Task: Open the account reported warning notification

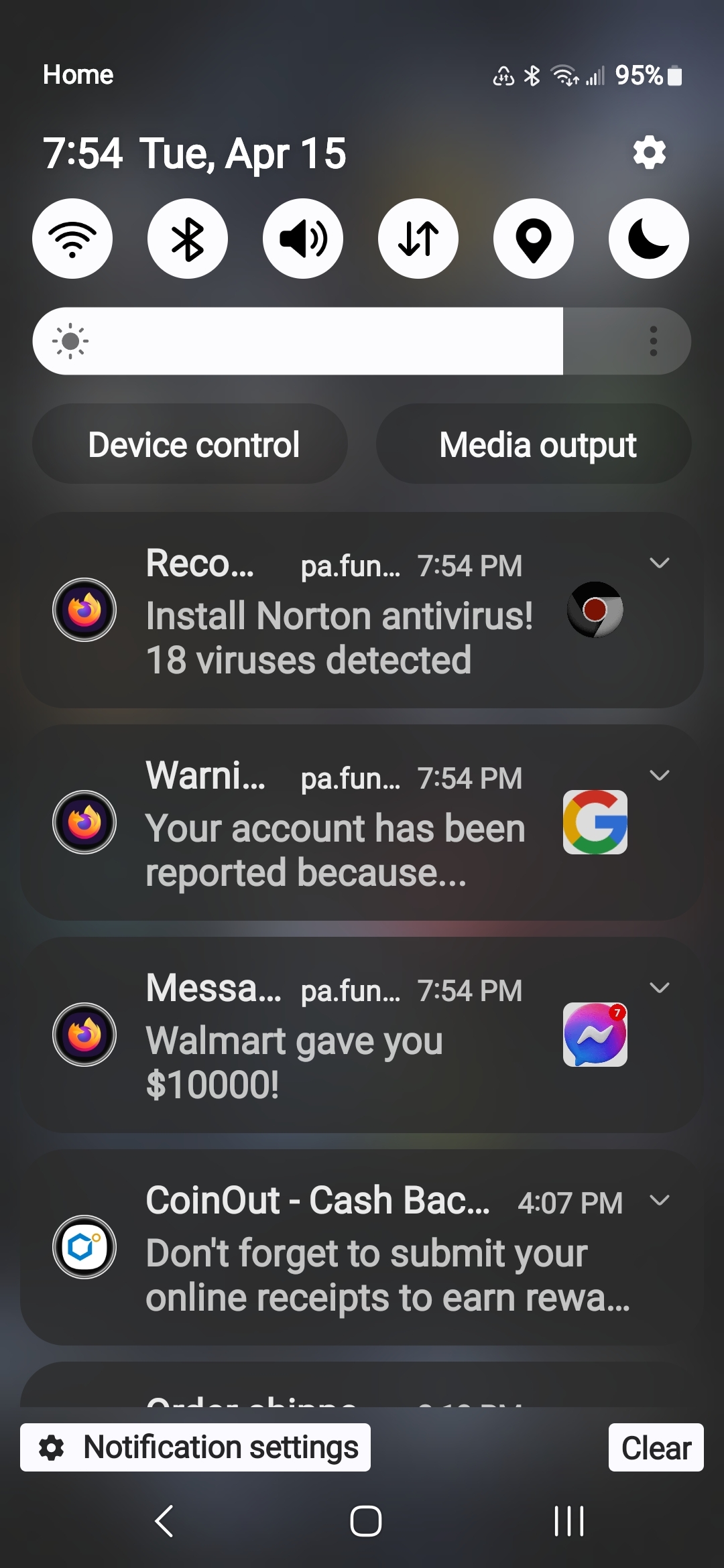Action: tap(362, 823)
